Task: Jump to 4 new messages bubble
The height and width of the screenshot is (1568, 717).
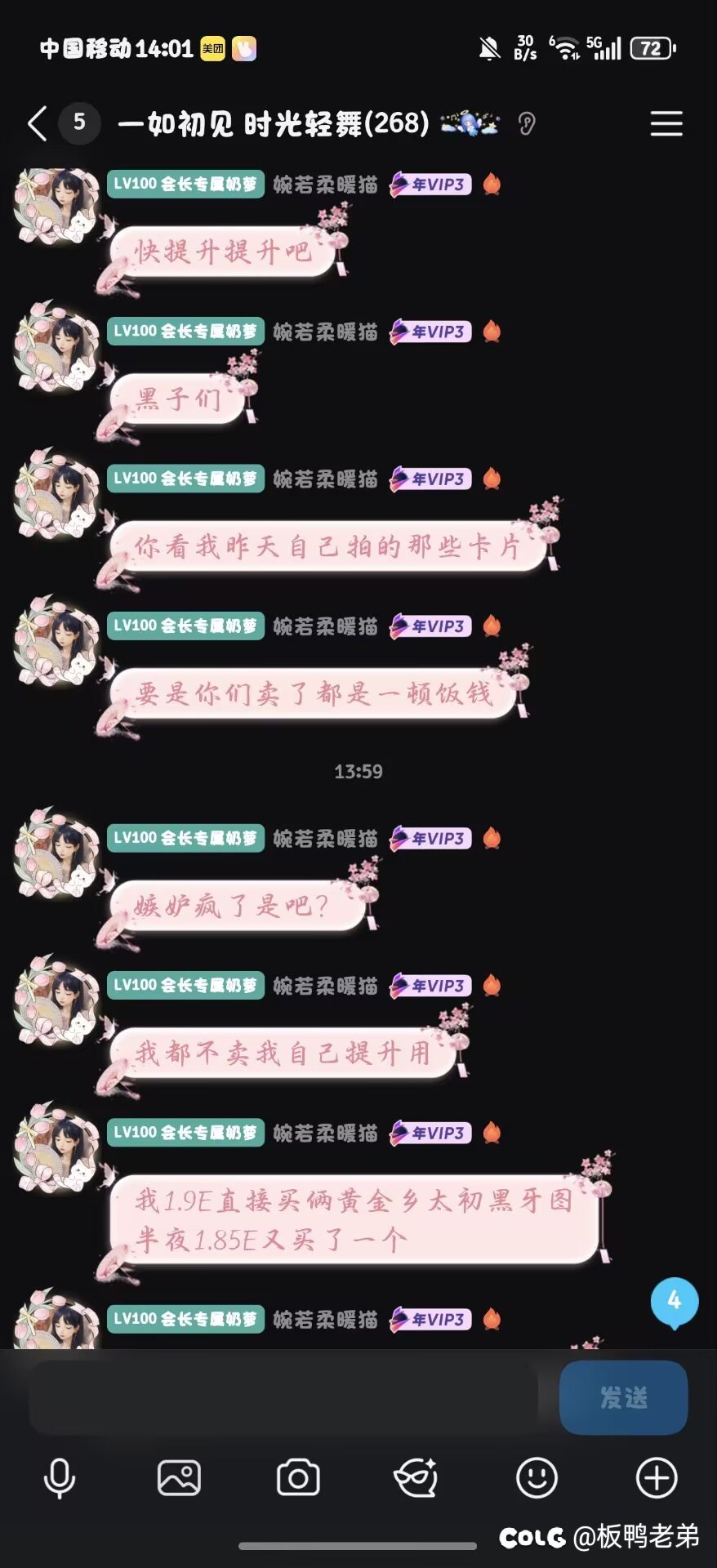Action: tap(674, 1301)
